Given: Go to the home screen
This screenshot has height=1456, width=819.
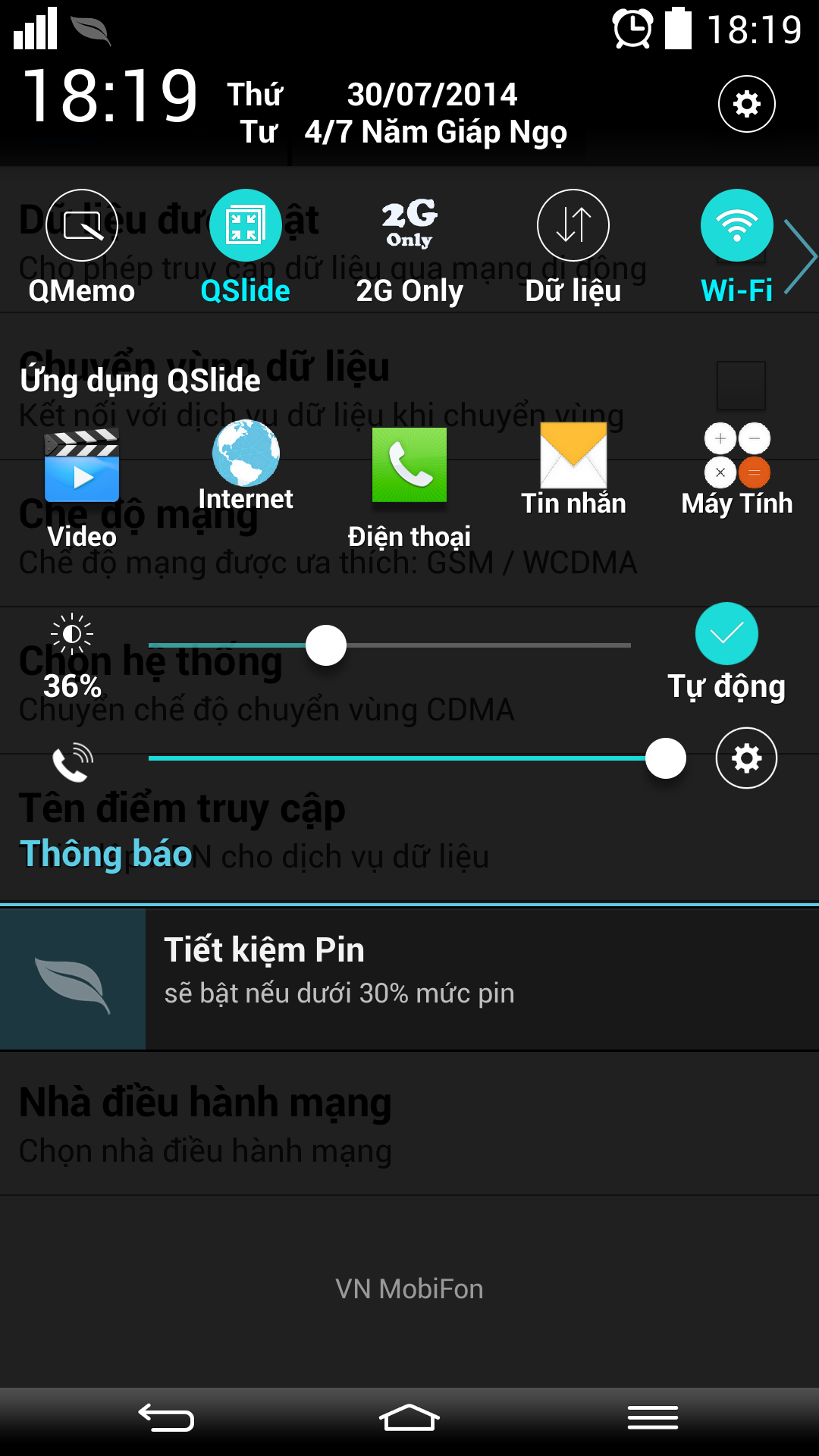Looking at the screenshot, I should click(409, 1418).
